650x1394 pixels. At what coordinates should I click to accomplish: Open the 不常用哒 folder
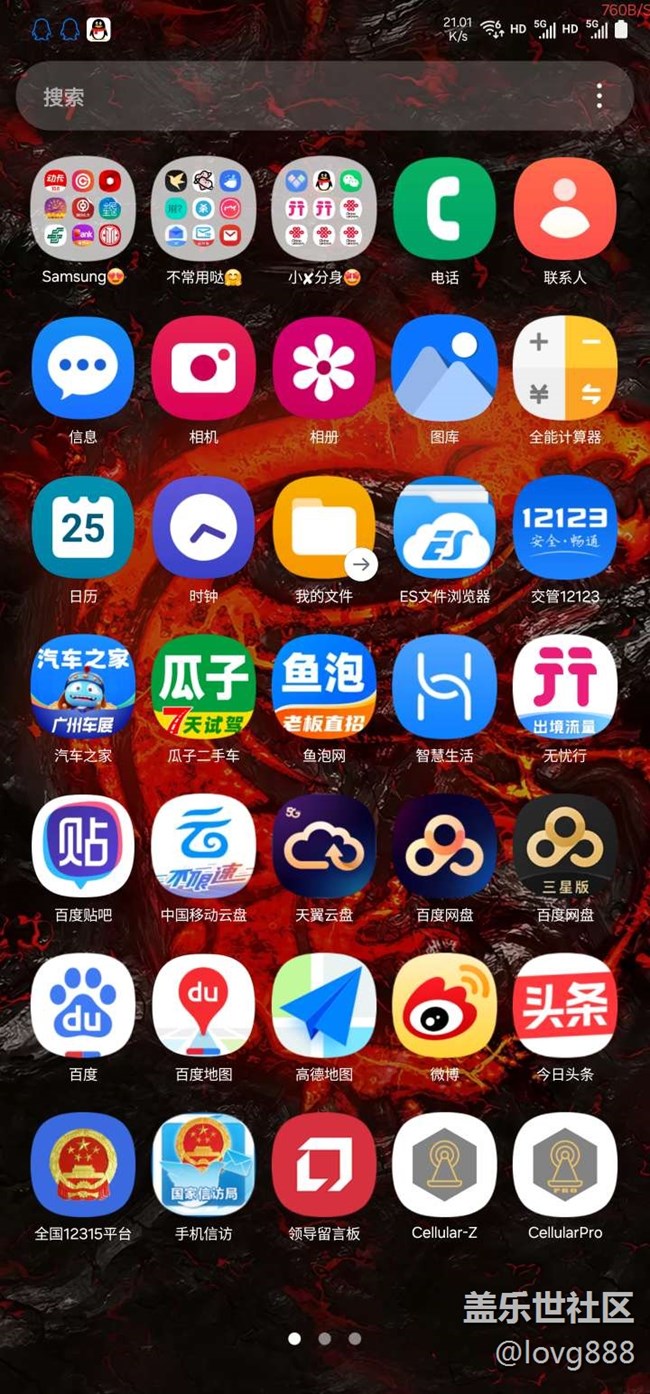click(x=204, y=208)
